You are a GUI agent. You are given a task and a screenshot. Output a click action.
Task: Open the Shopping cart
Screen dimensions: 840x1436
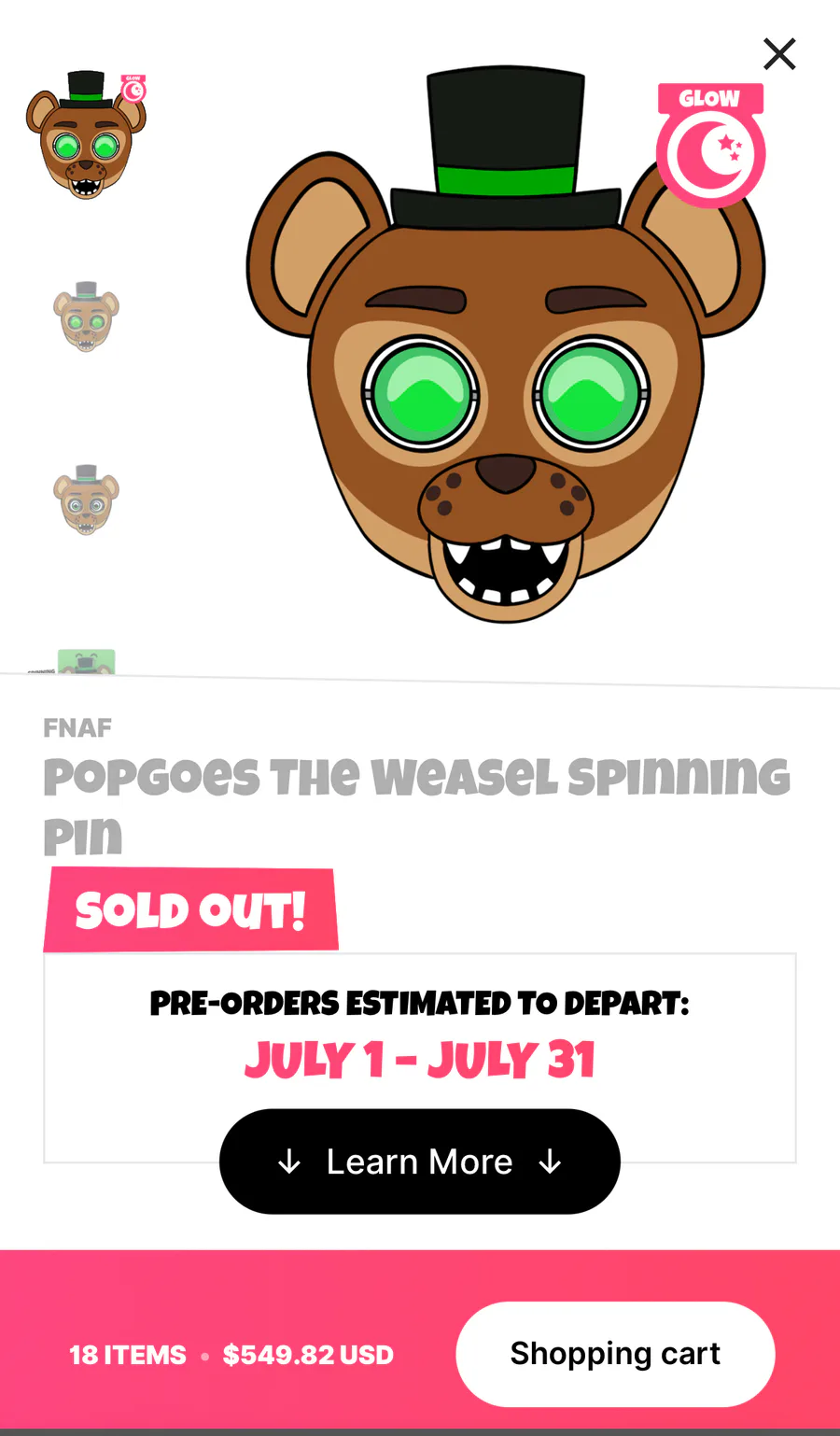point(615,1354)
